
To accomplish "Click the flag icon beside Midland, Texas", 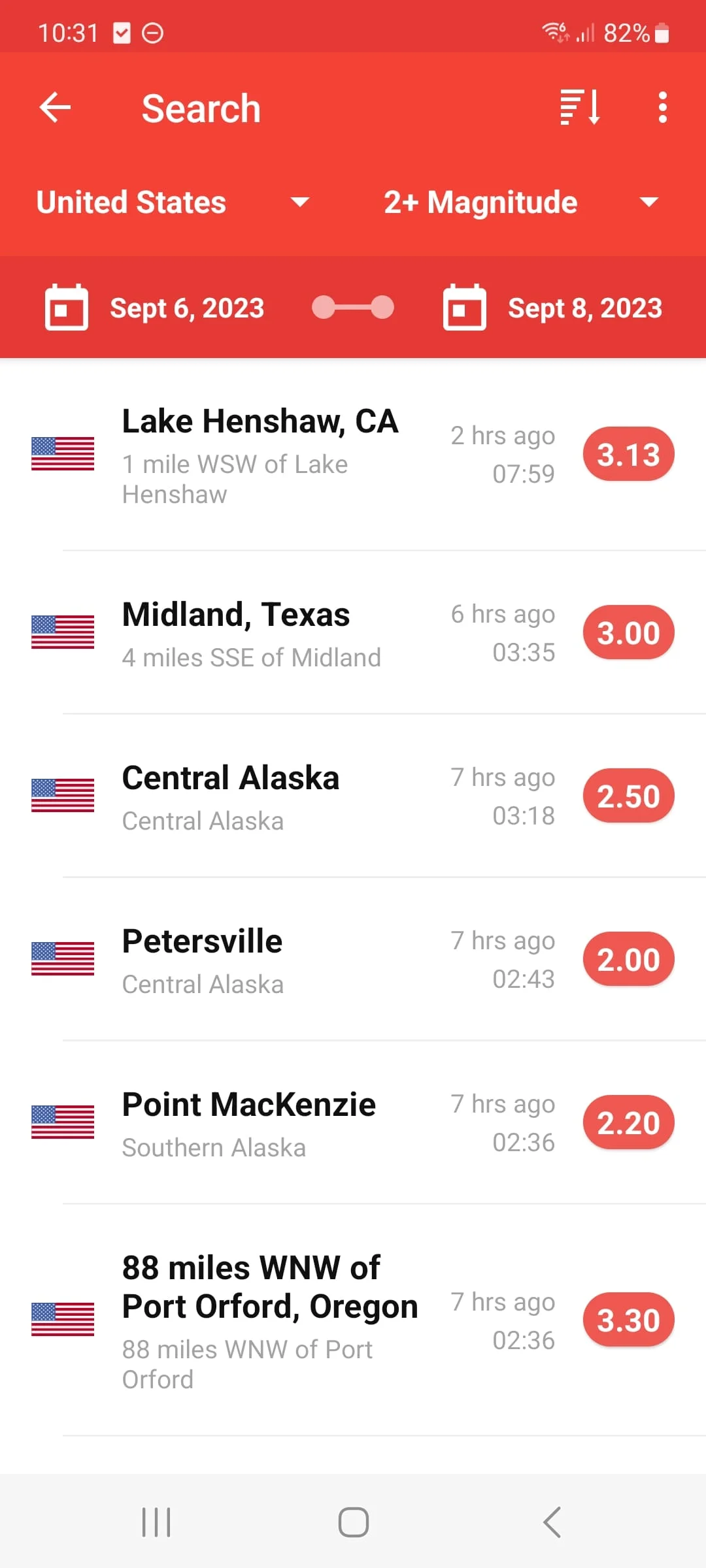I will (x=63, y=632).
